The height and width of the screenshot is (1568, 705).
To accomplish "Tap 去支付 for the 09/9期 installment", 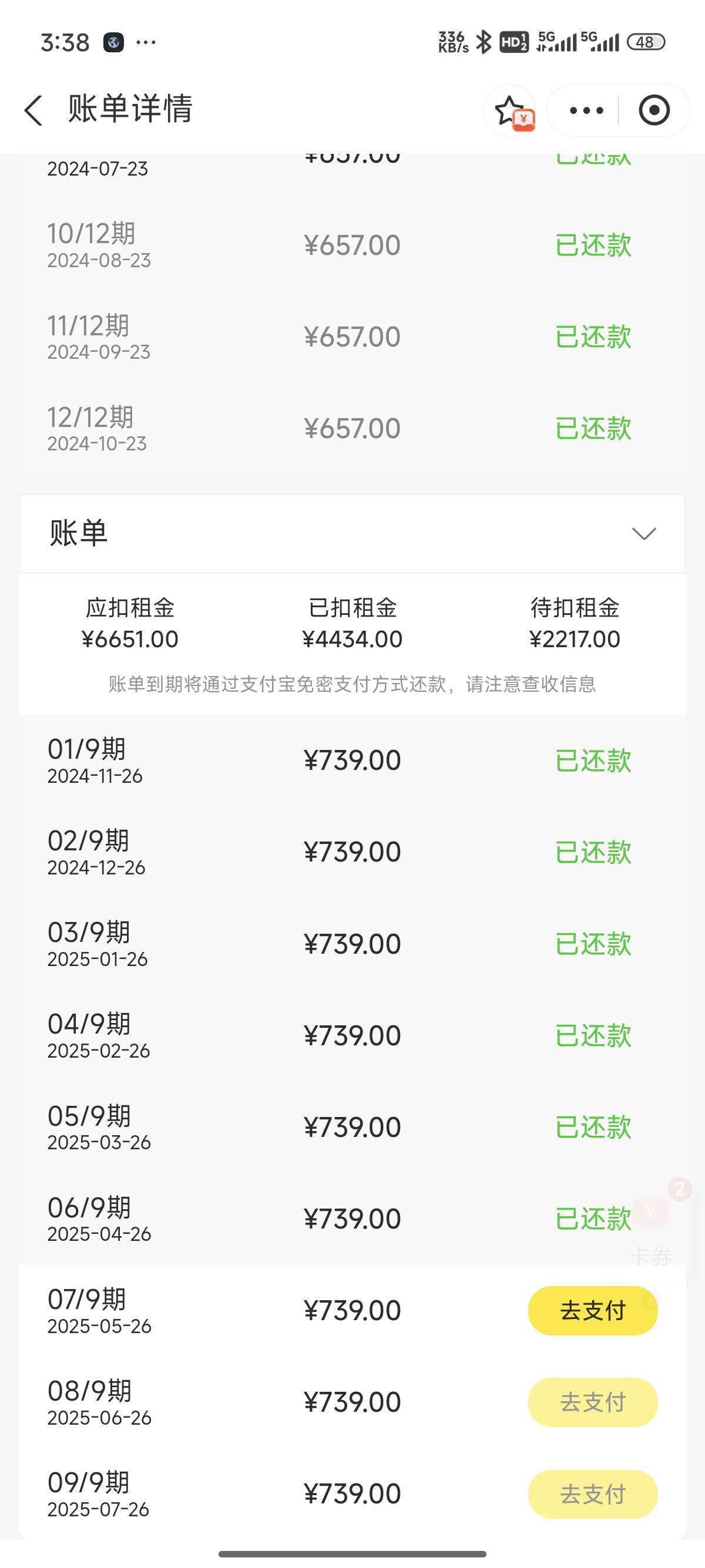I will point(592,1494).
